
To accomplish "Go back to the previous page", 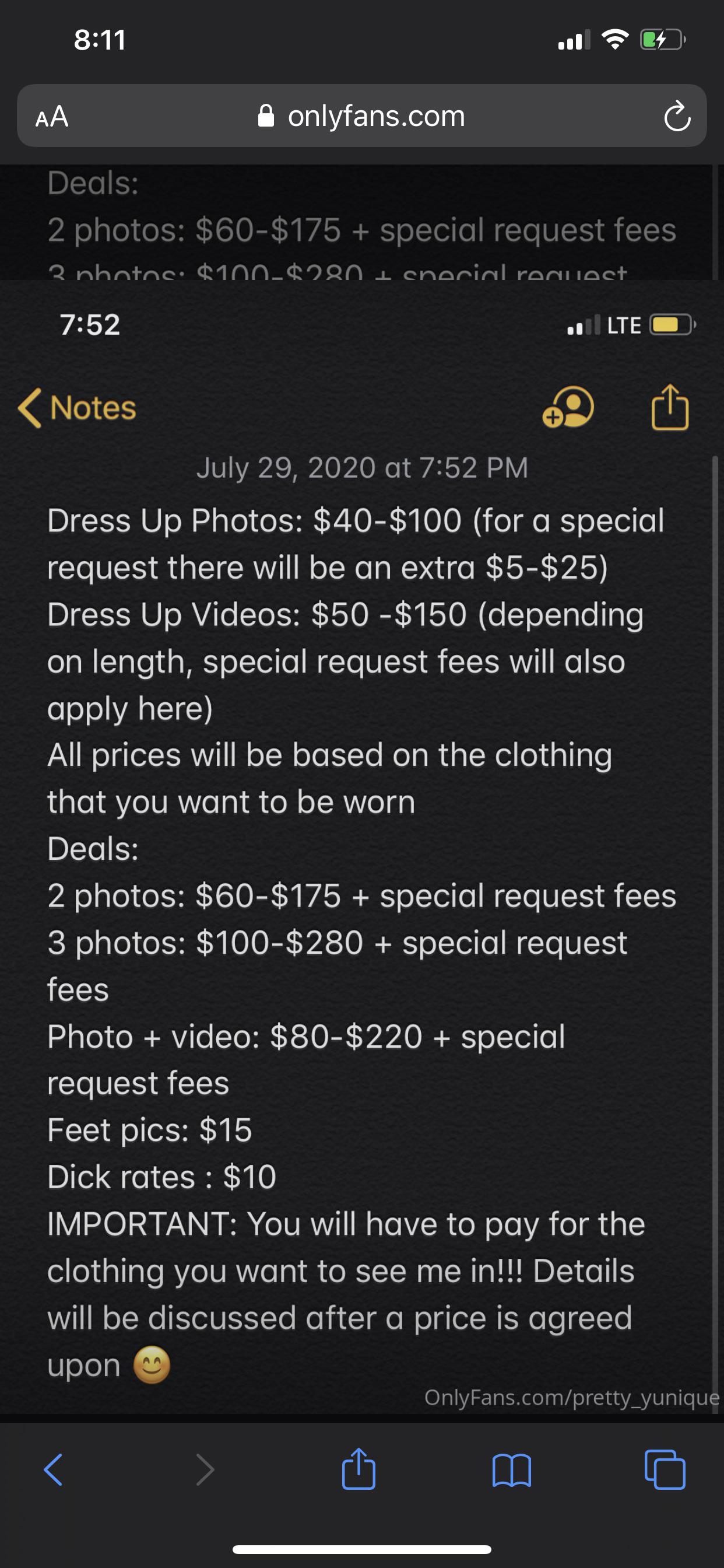I will pyautogui.click(x=54, y=1470).
